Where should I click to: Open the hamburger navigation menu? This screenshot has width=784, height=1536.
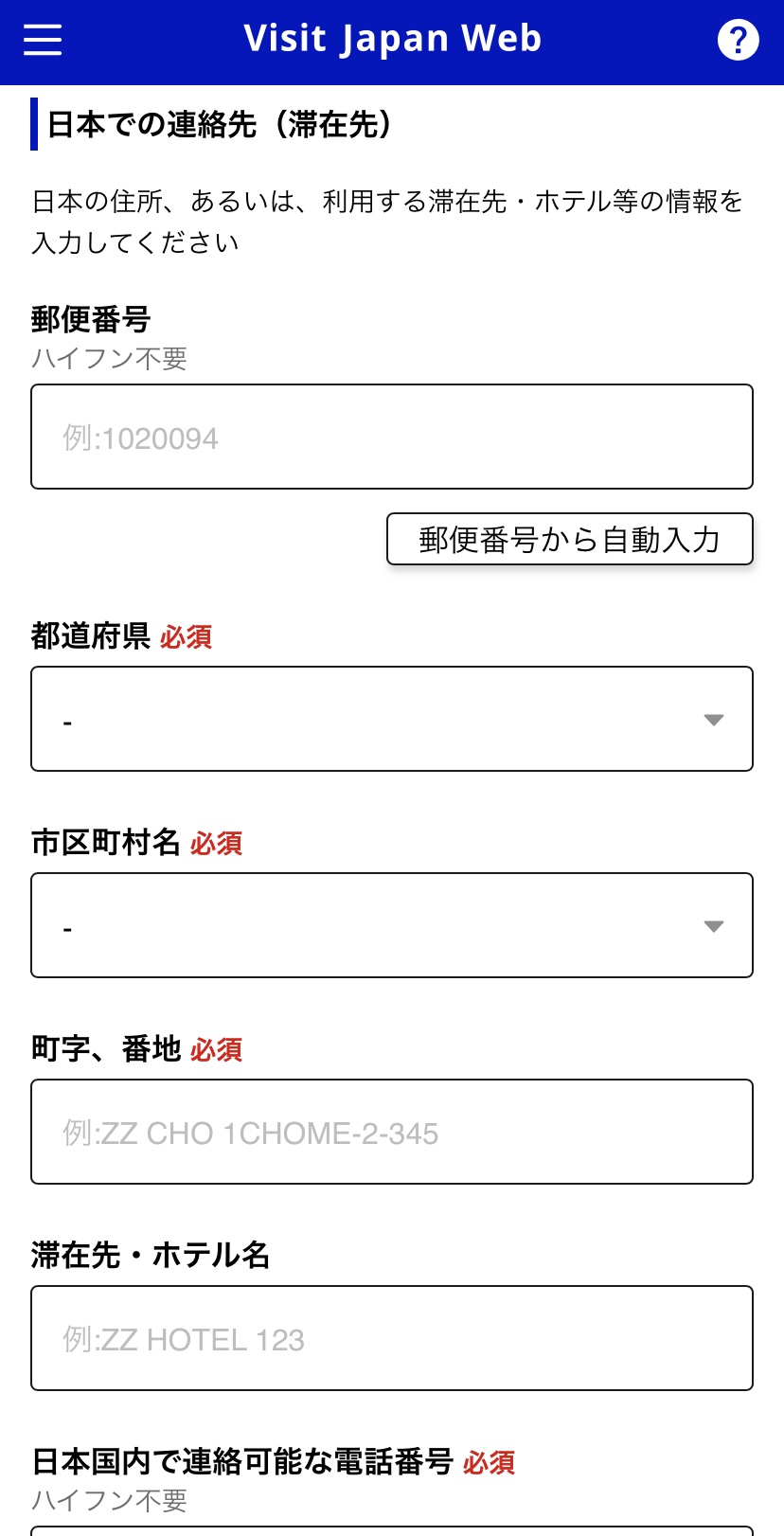(43, 40)
